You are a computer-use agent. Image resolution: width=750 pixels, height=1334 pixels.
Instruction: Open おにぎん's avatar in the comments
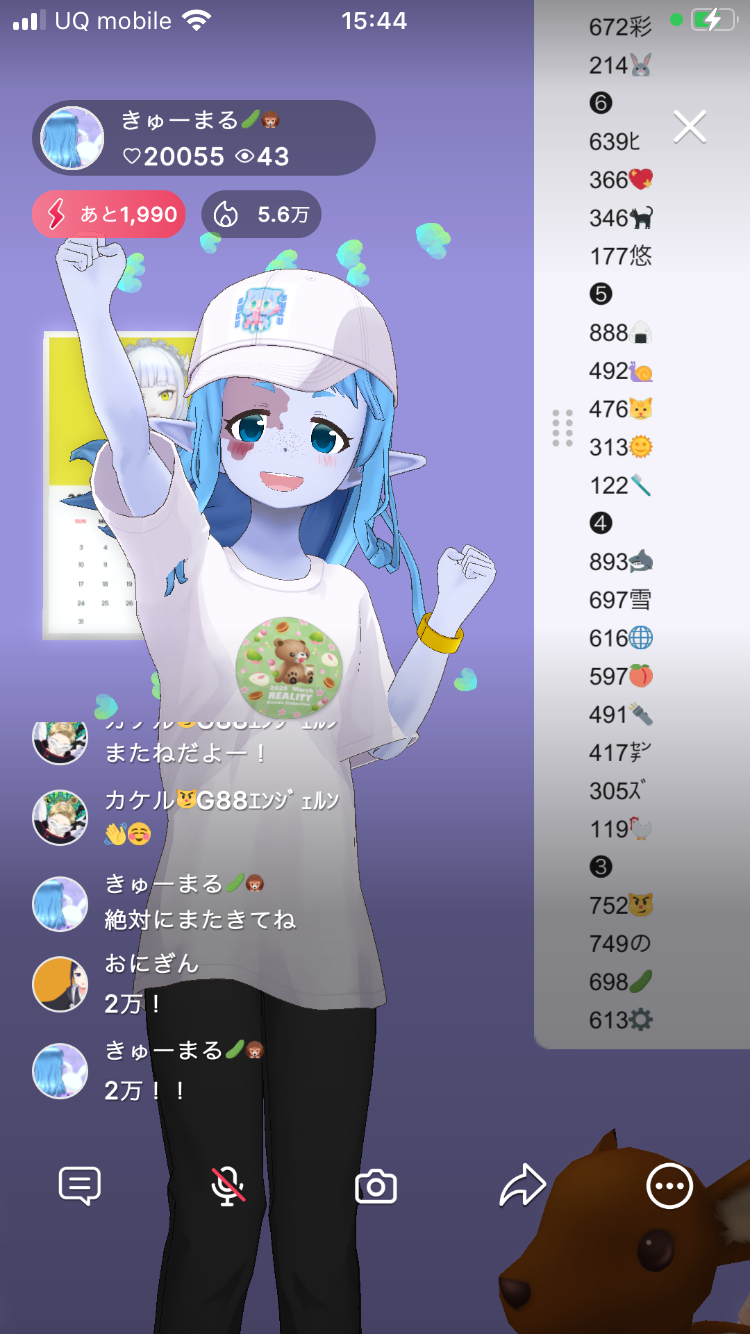pyautogui.click(x=60, y=984)
